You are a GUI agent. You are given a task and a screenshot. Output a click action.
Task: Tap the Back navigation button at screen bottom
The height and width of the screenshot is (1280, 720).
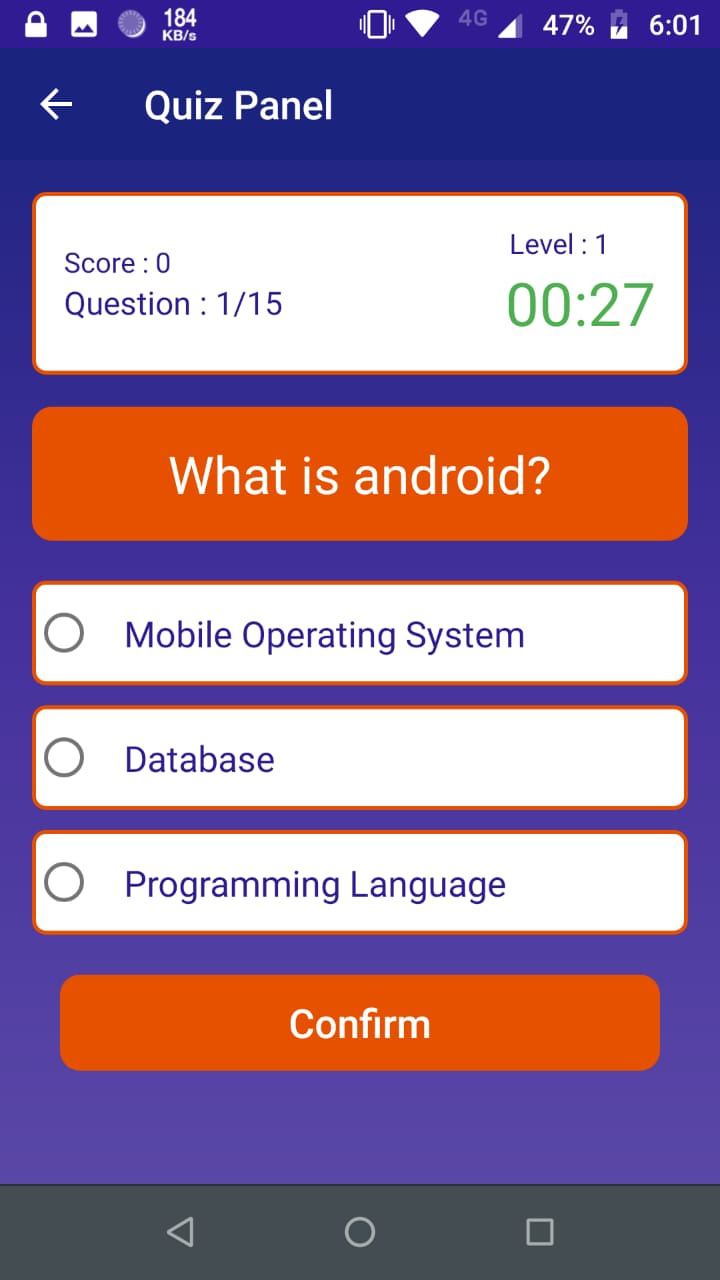pyautogui.click(x=180, y=1231)
